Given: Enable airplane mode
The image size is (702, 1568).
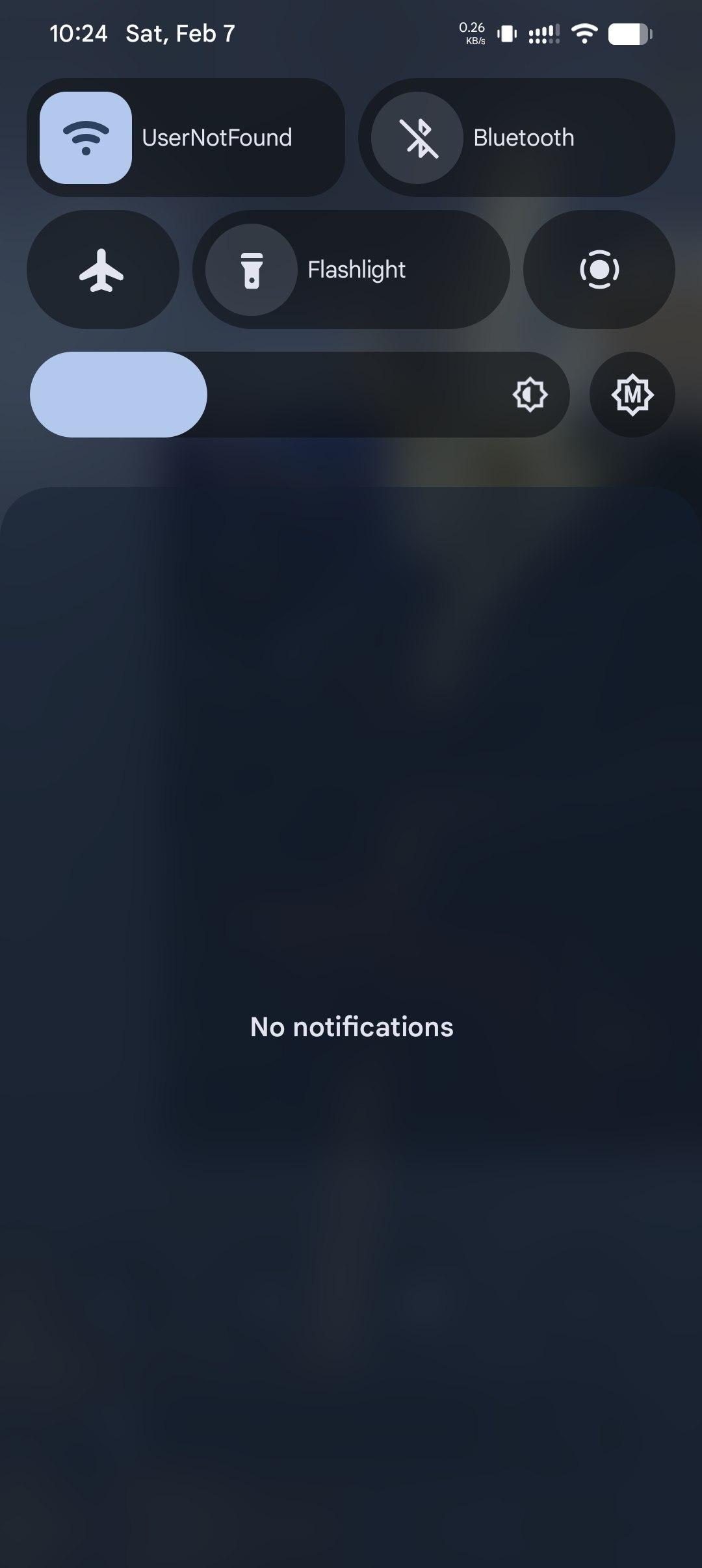Looking at the screenshot, I should 102,269.
